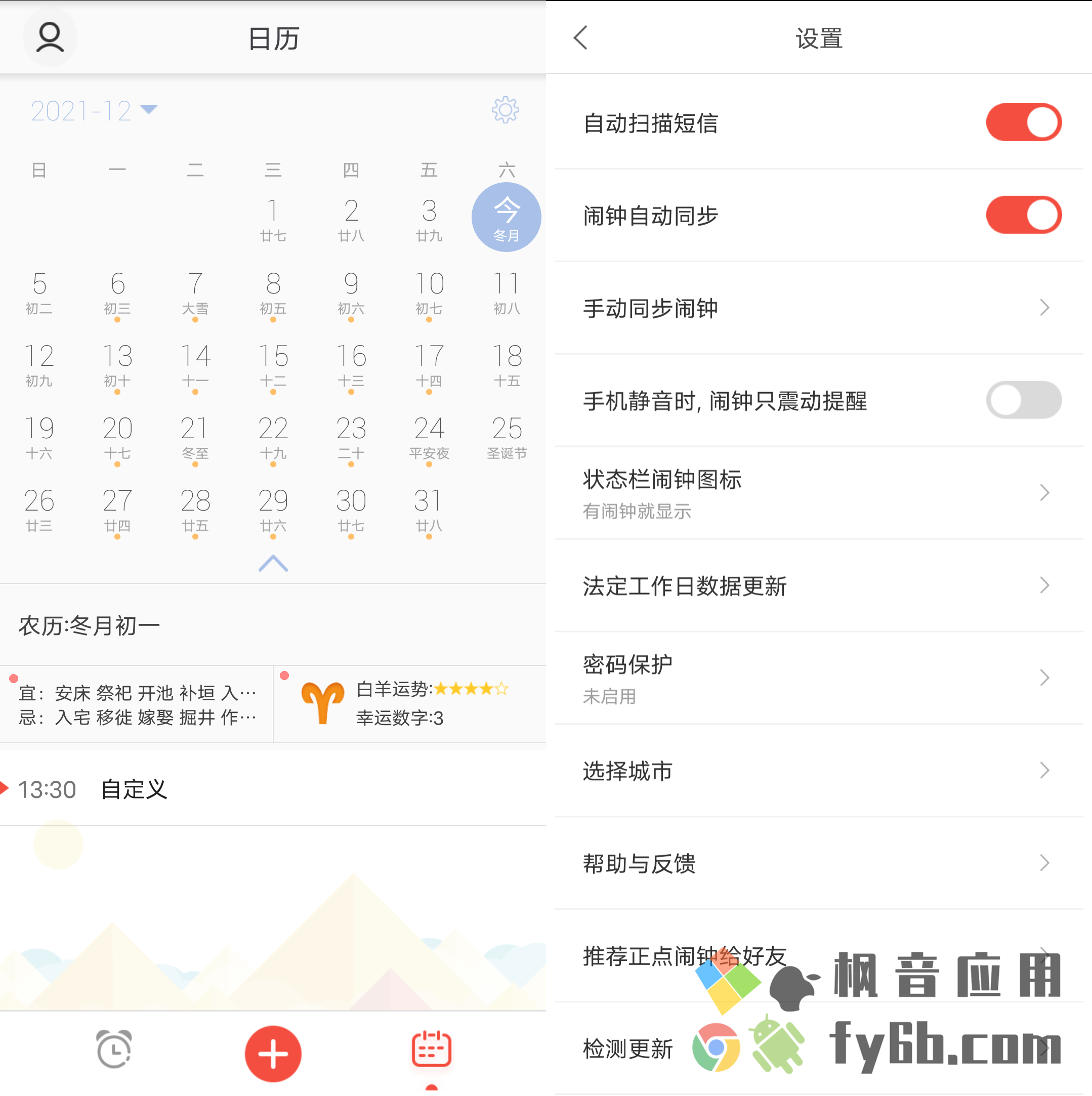Disable 自动扫描短信 switch

pos(1023,122)
